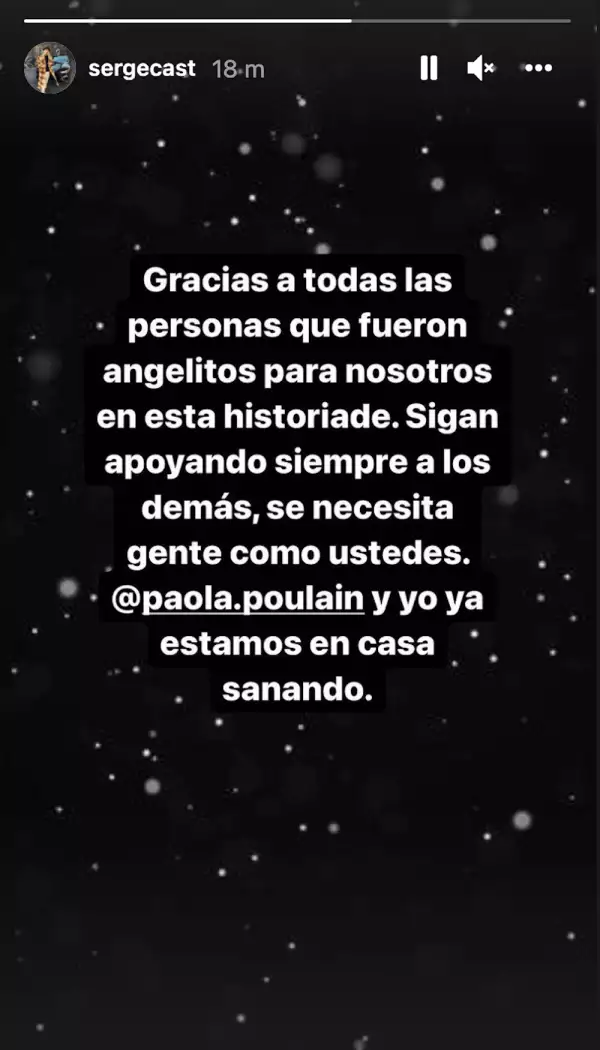Pause the story playback
The image size is (600, 1050).
coord(429,68)
